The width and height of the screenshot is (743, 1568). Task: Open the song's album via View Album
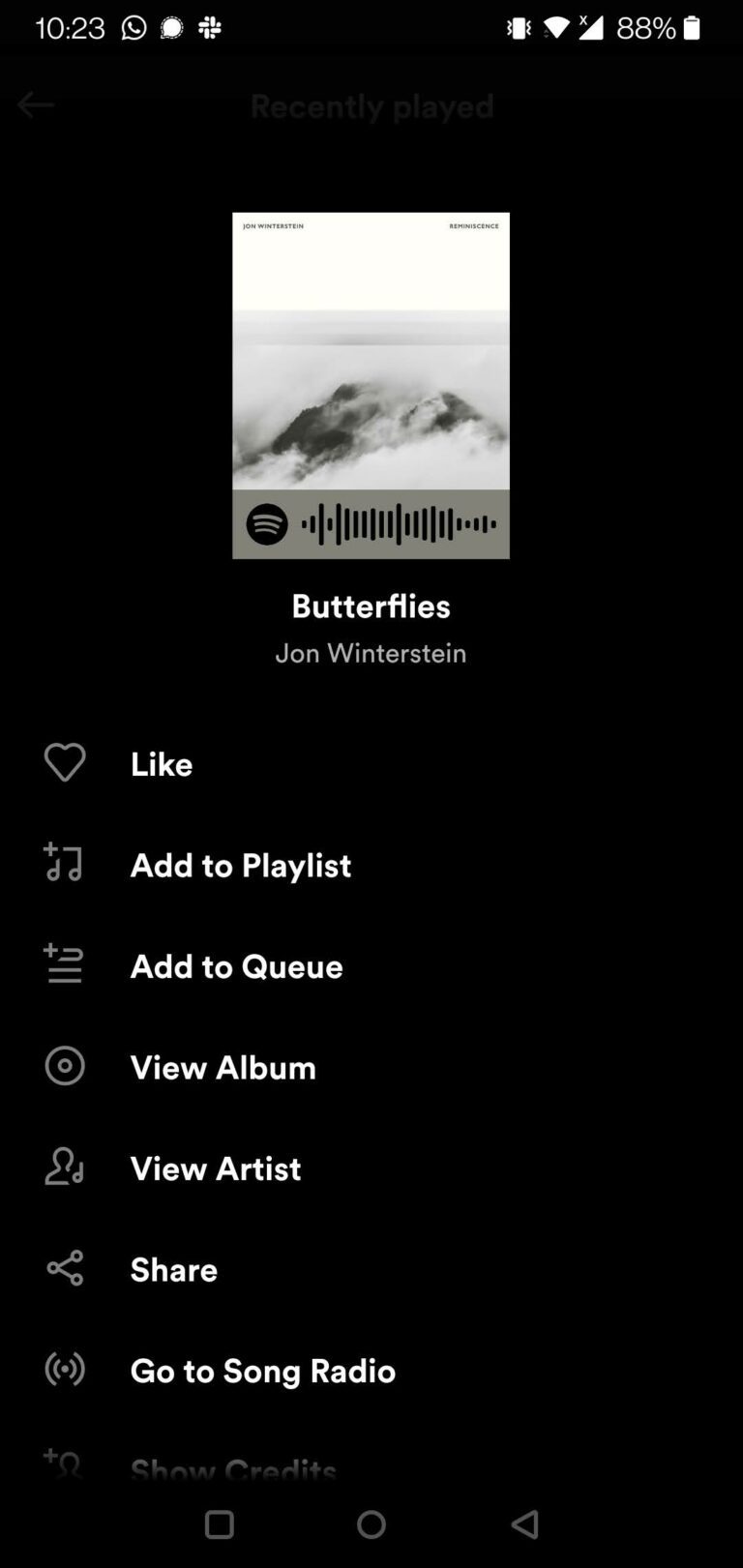[x=223, y=1067]
